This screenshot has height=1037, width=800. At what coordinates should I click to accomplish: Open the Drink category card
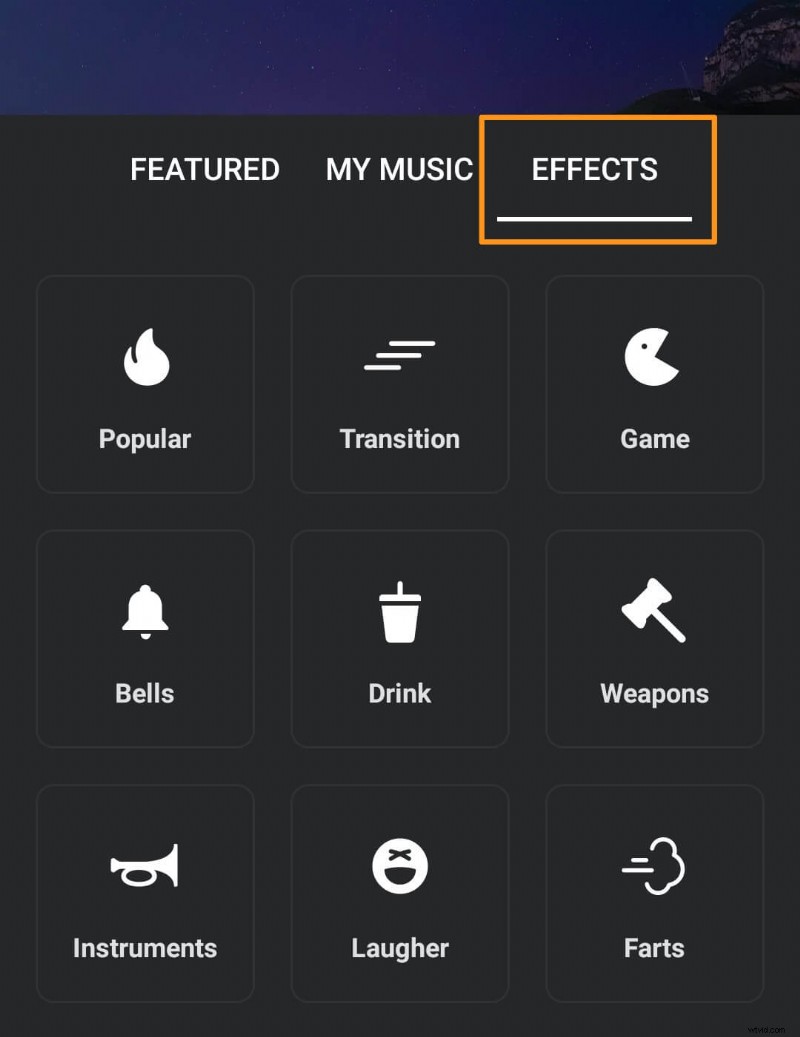(400, 637)
